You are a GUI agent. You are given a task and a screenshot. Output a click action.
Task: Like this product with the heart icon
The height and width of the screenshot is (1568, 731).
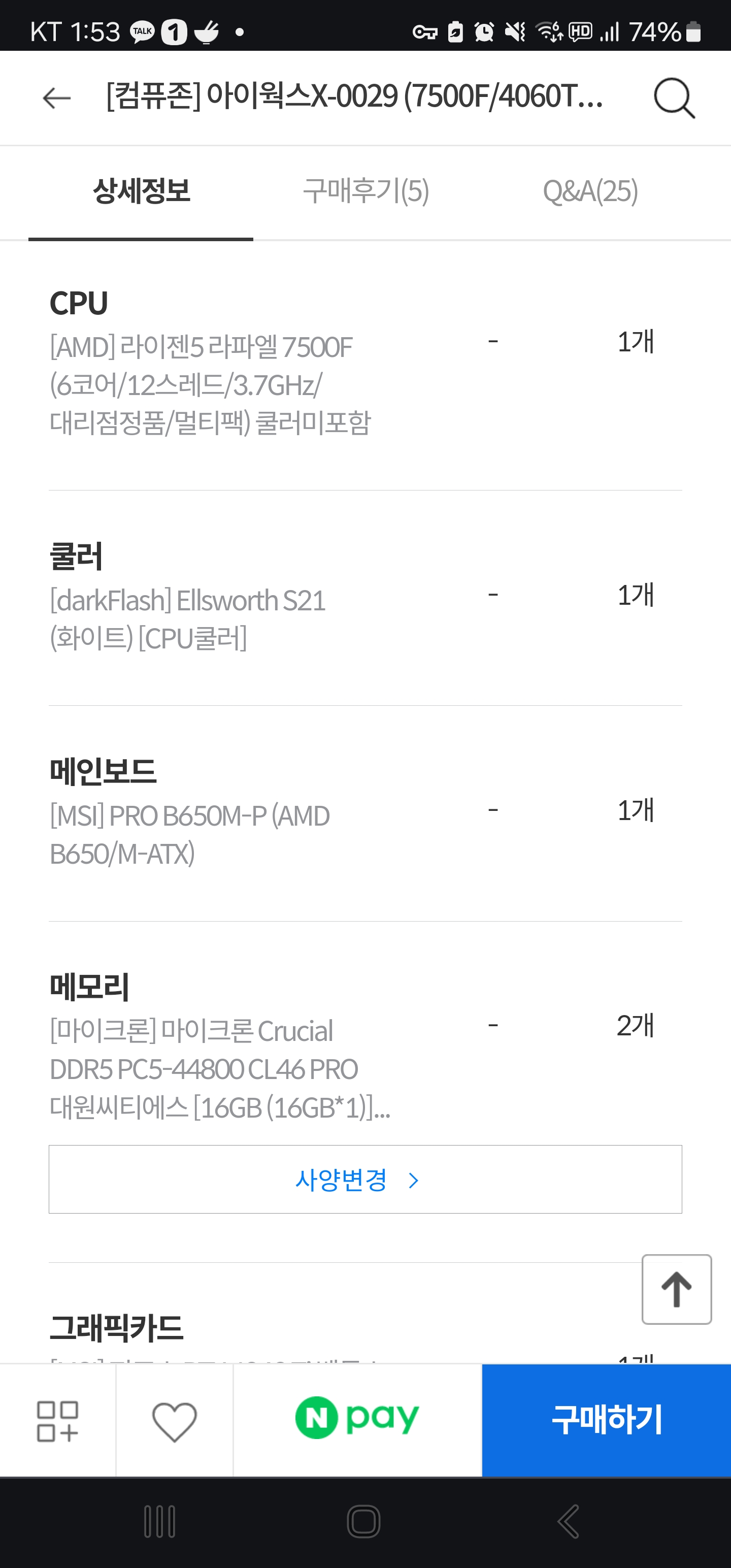pos(174,1421)
